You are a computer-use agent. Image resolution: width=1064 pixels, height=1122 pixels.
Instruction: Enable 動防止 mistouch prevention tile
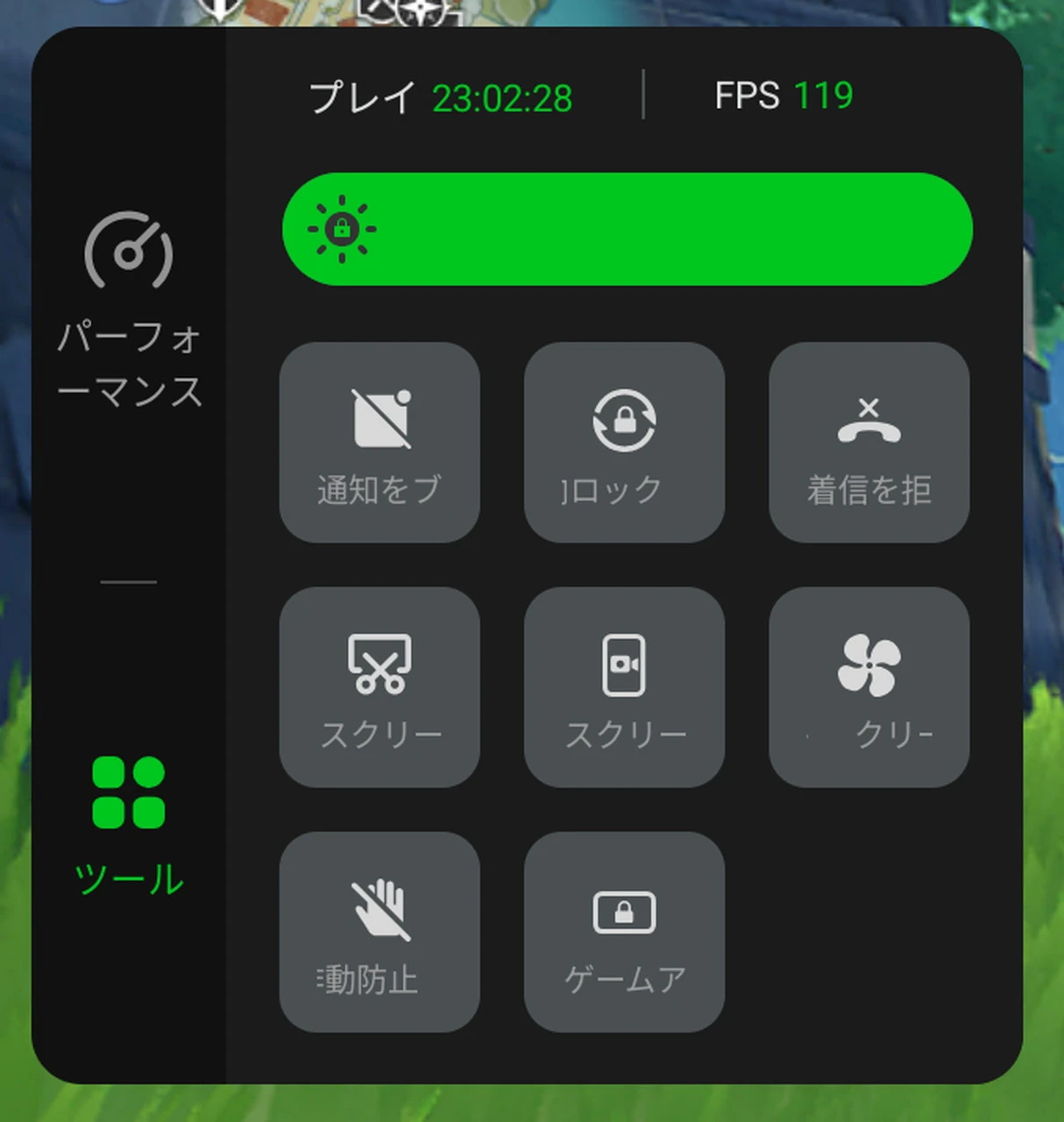[x=379, y=932]
